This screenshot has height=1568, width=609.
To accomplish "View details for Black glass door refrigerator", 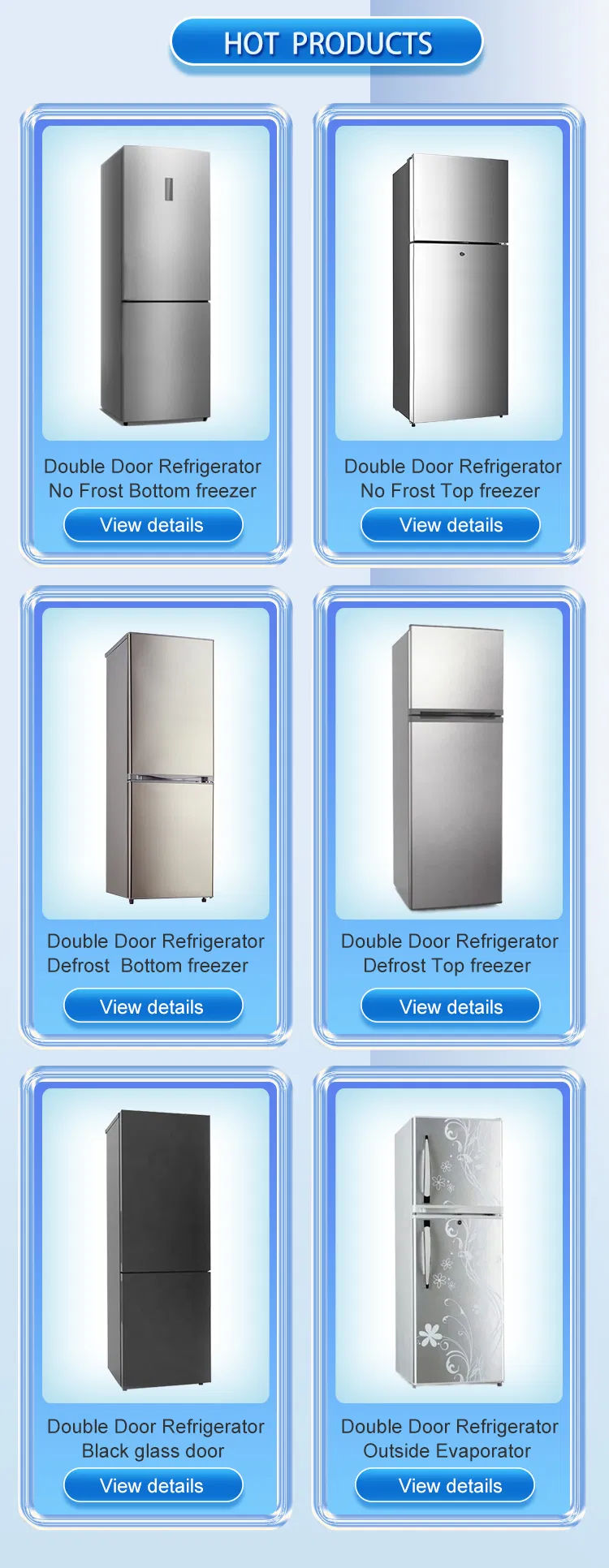I will [152, 1486].
